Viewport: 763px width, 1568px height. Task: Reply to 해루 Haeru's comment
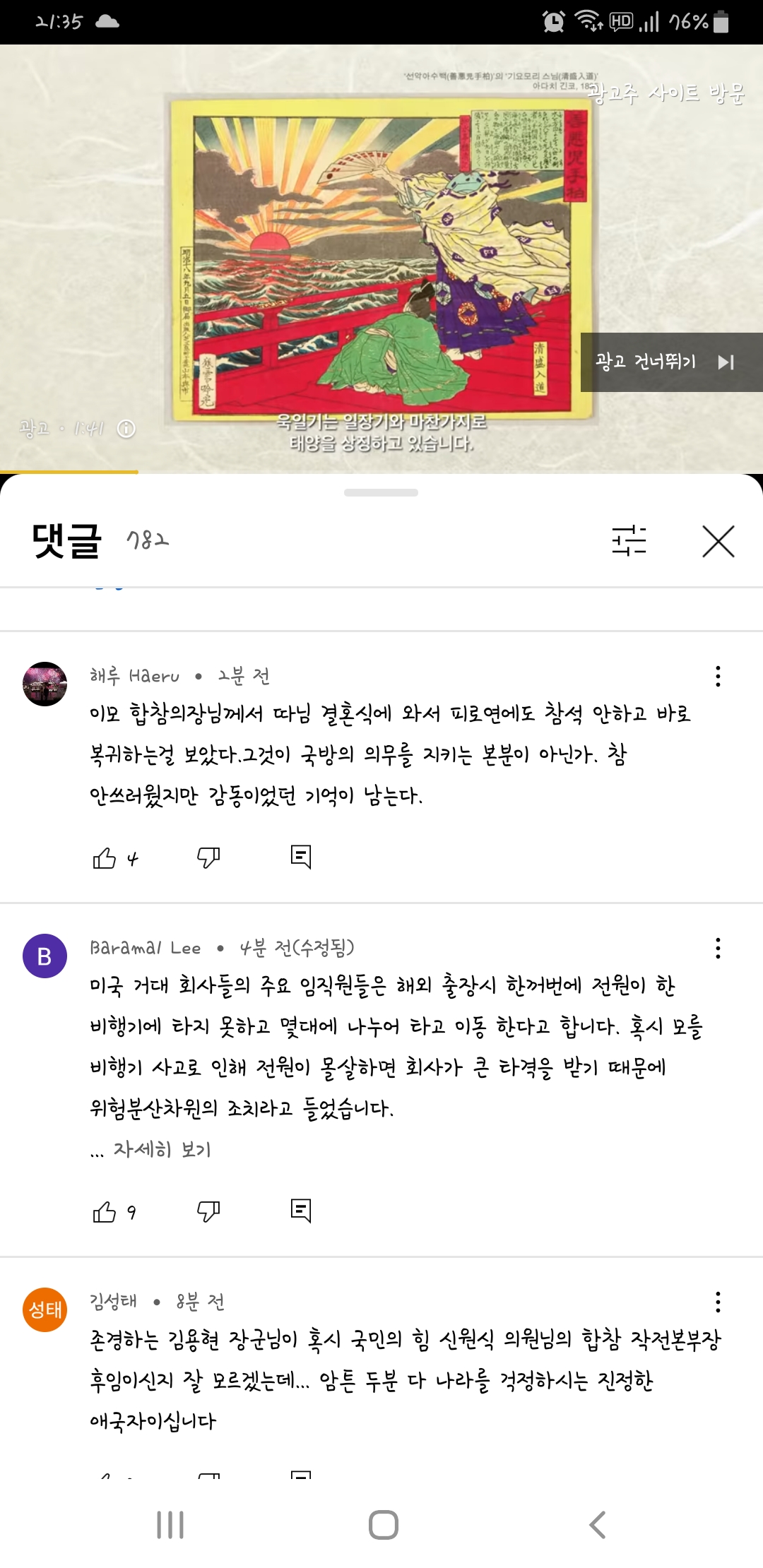[301, 857]
